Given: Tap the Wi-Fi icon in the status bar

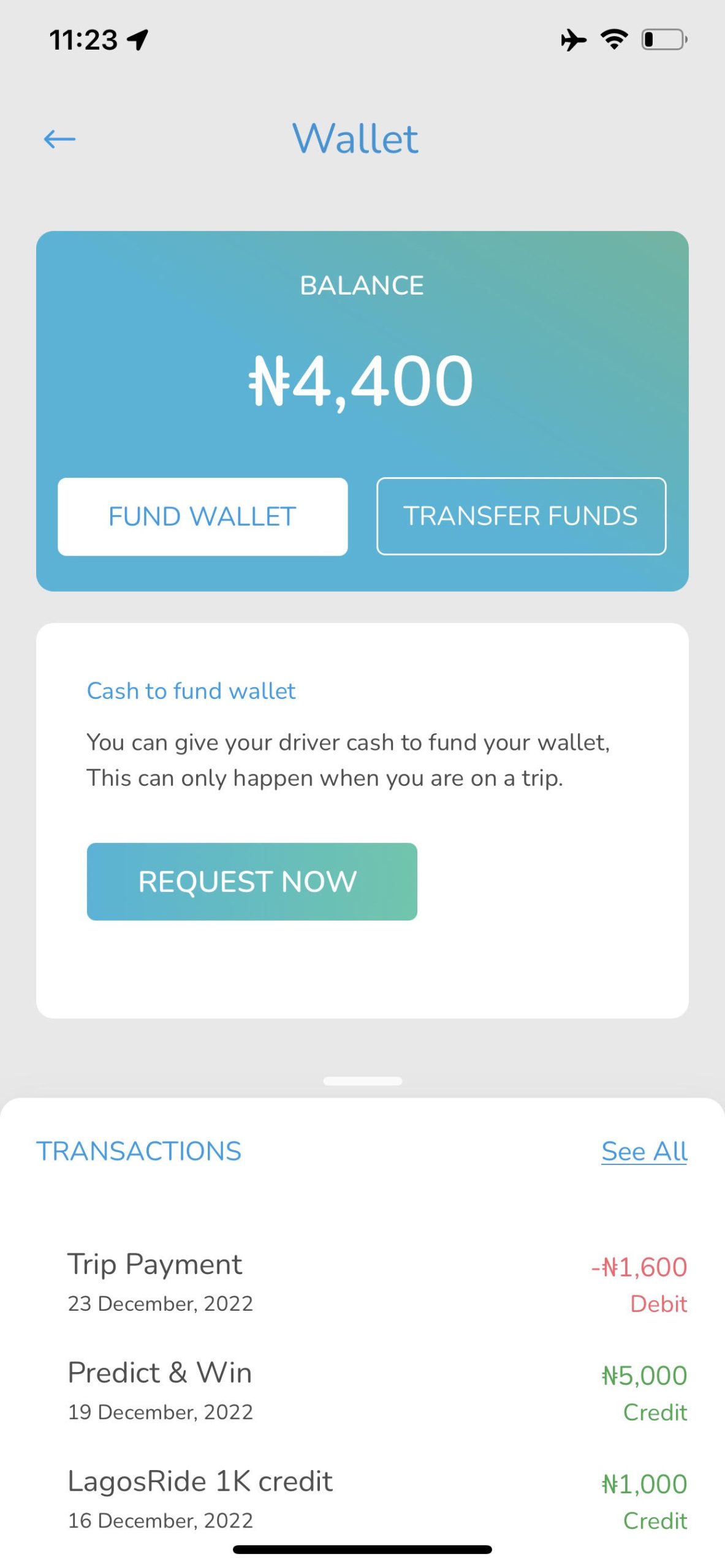Looking at the screenshot, I should pos(613,39).
